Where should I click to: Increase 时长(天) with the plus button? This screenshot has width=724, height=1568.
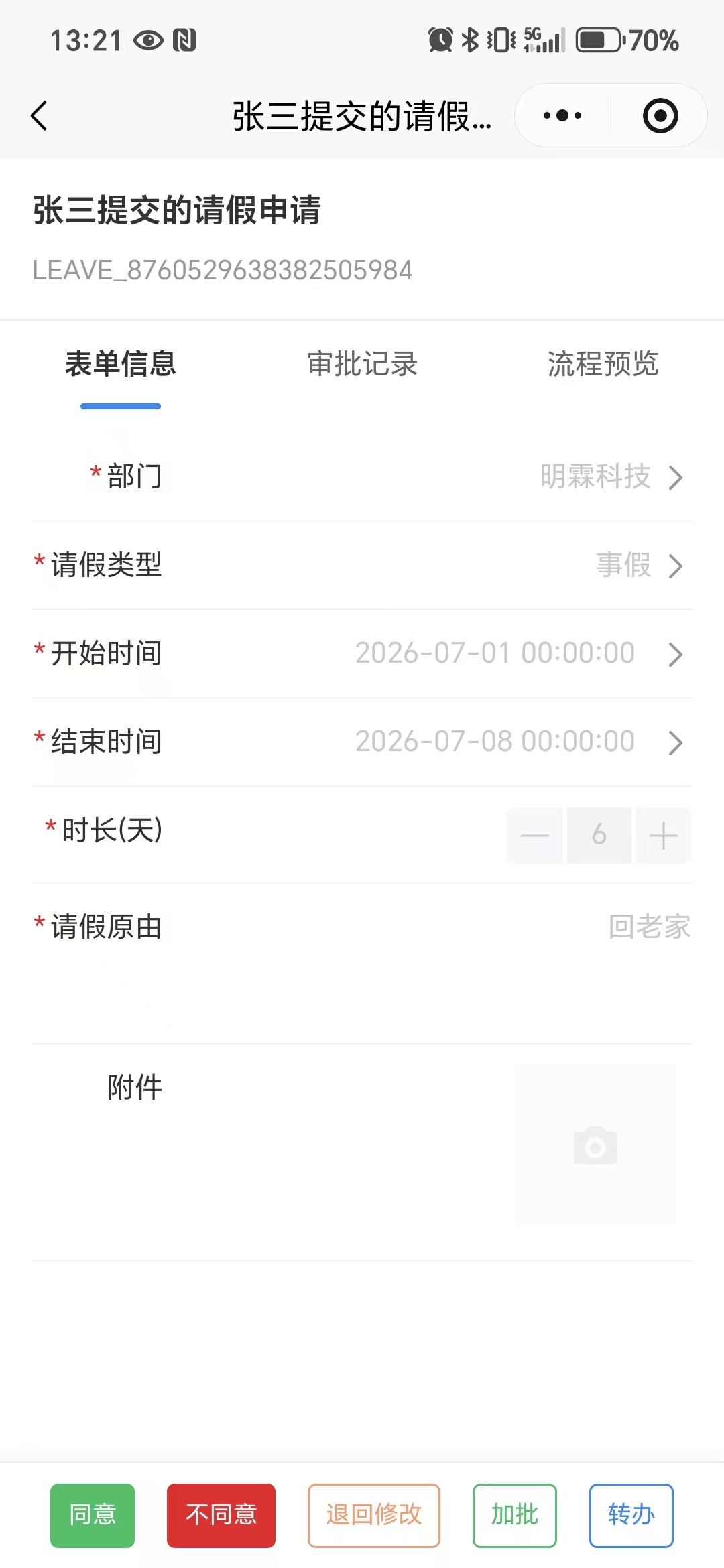[663, 835]
